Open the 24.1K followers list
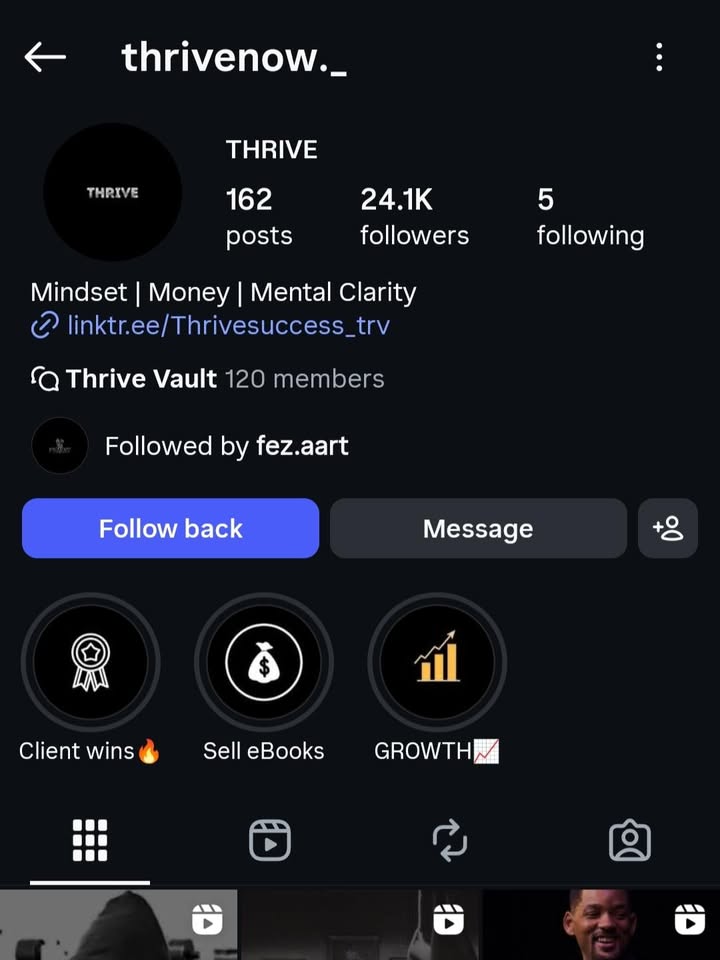Viewport: 720px width, 960px height. point(414,216)
